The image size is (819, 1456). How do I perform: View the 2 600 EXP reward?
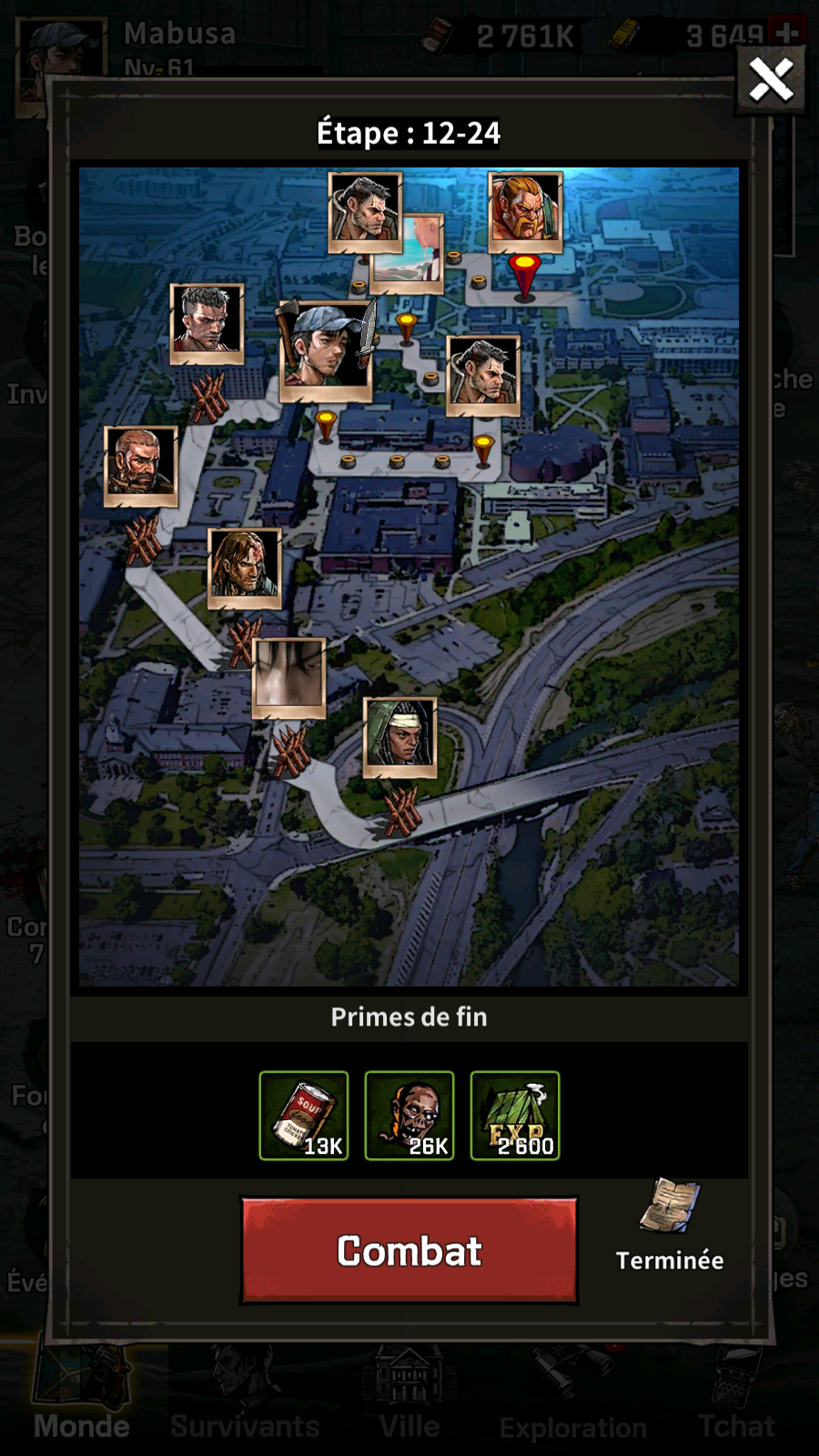pyautogui.click(x=515, y=1116)
